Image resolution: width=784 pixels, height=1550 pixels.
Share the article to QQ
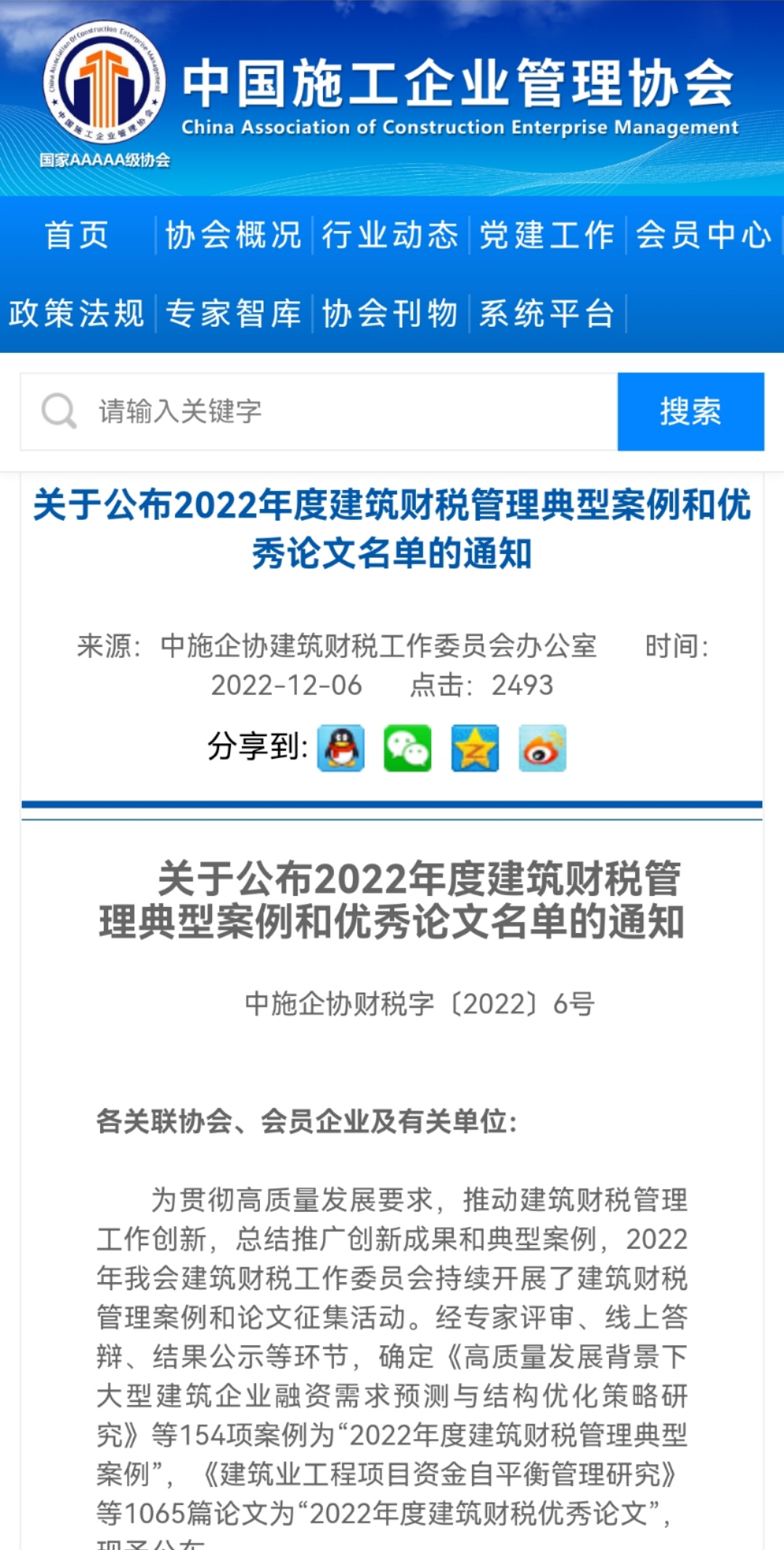[340, 748]
